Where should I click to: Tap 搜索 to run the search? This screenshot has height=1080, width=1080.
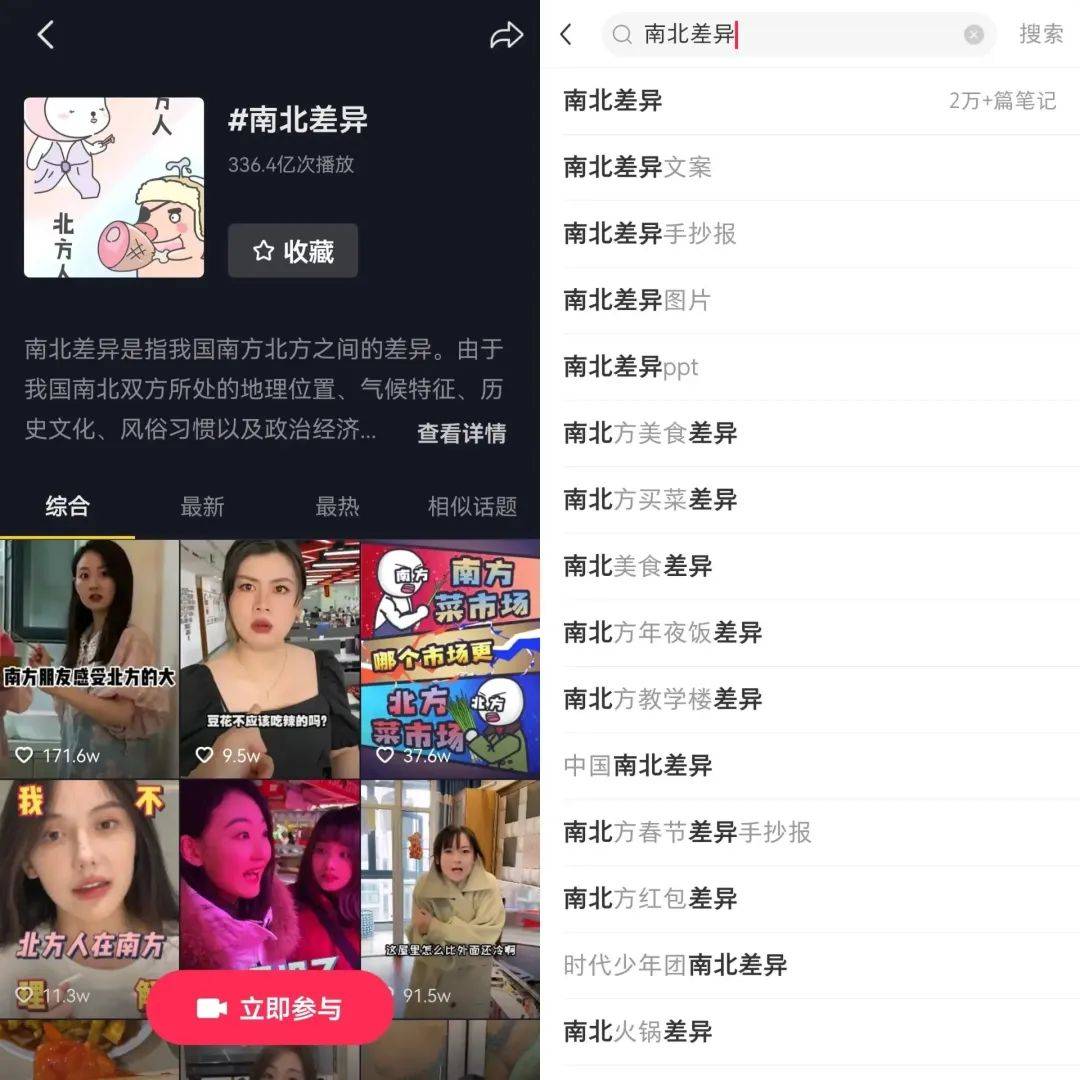[x=1041, y=35]
